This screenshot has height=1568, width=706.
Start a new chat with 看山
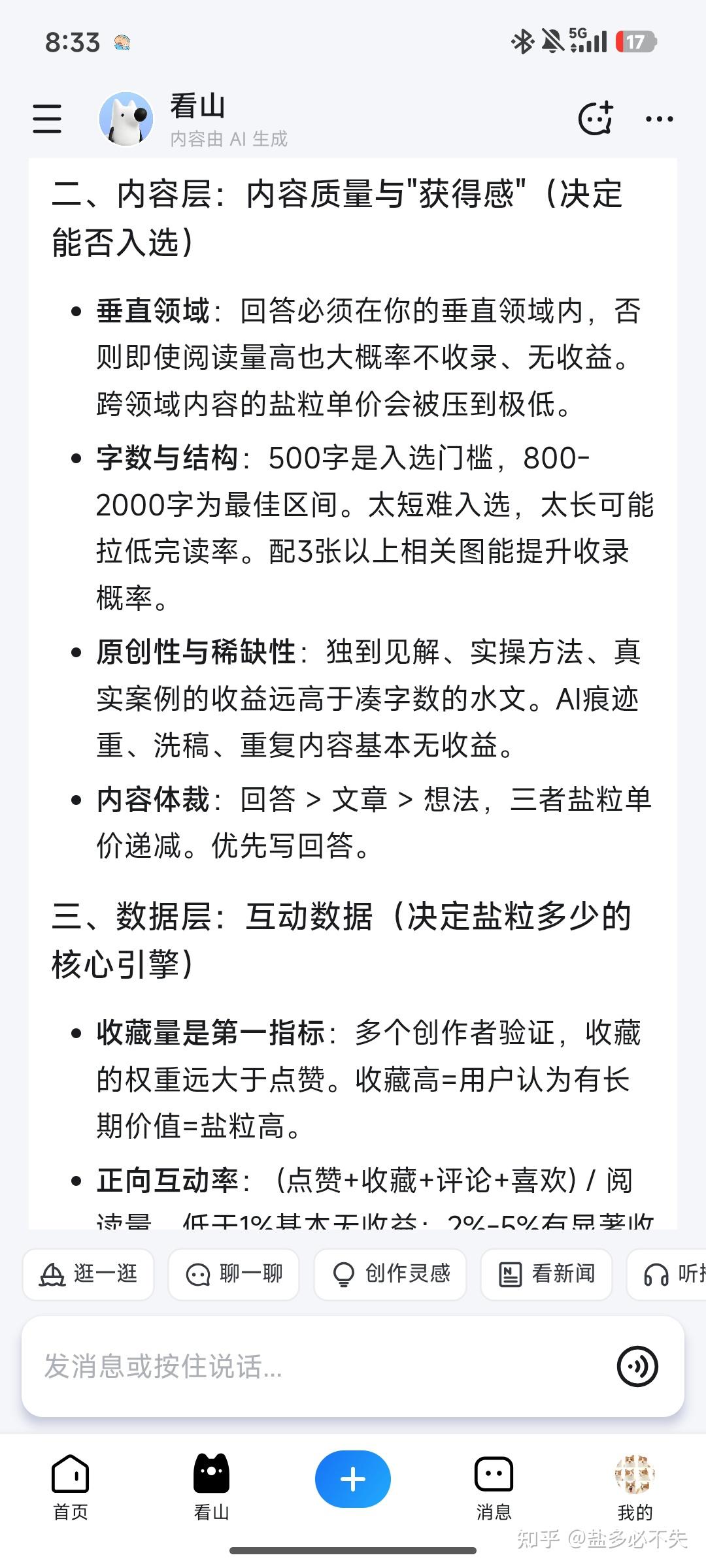coord(596,118)
